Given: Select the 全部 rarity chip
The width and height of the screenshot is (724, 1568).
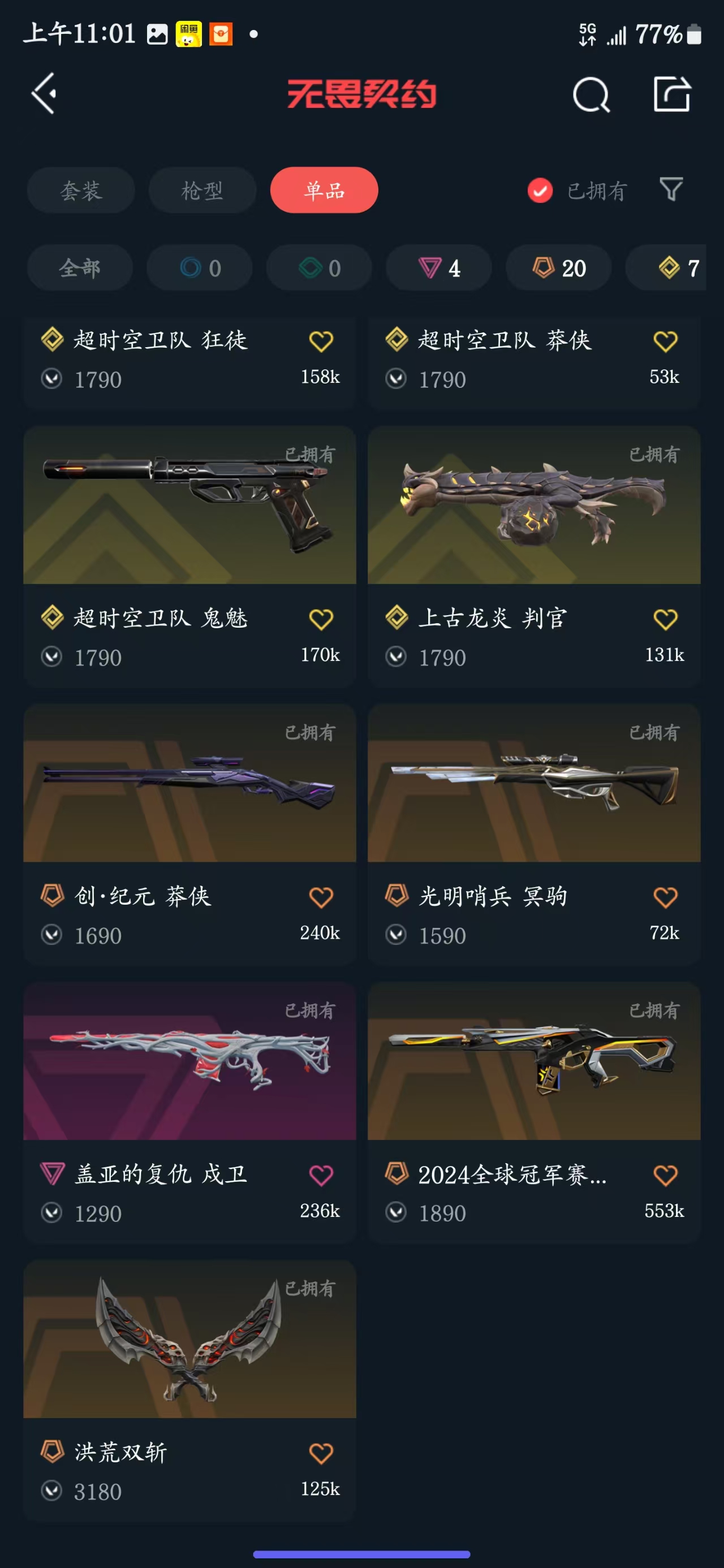Looking at the screenshot, I should [80, 268].
